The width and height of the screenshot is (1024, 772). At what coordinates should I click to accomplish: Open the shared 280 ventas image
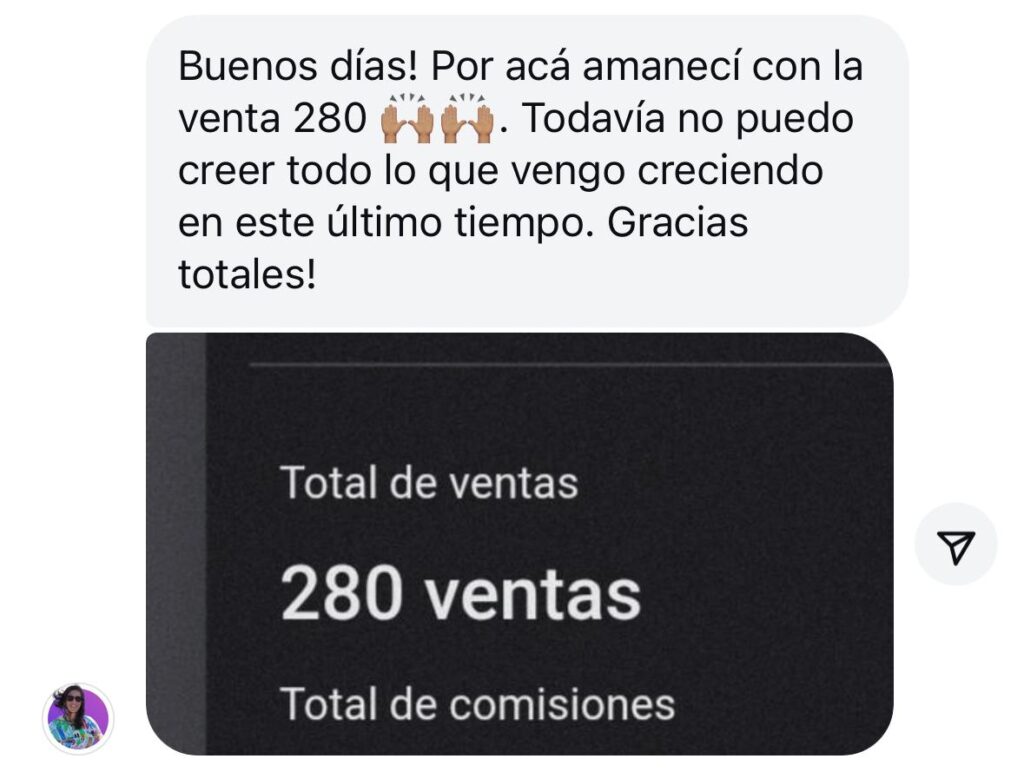point(520,545)
